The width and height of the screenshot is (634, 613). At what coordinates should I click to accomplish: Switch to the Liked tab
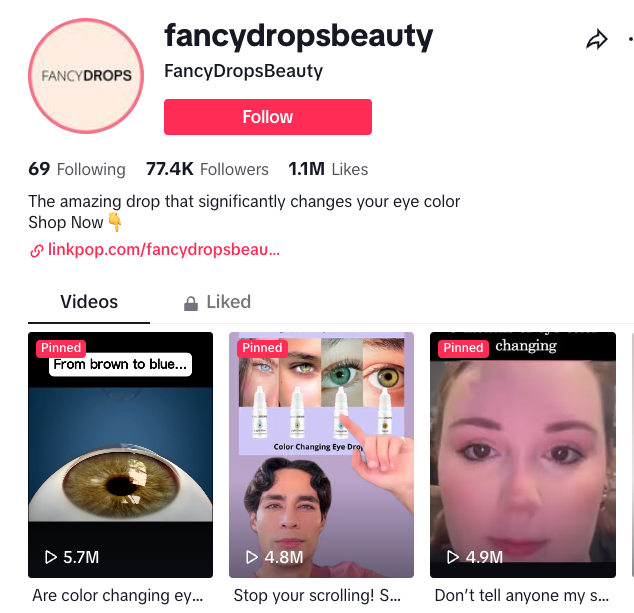pos(217,302)
